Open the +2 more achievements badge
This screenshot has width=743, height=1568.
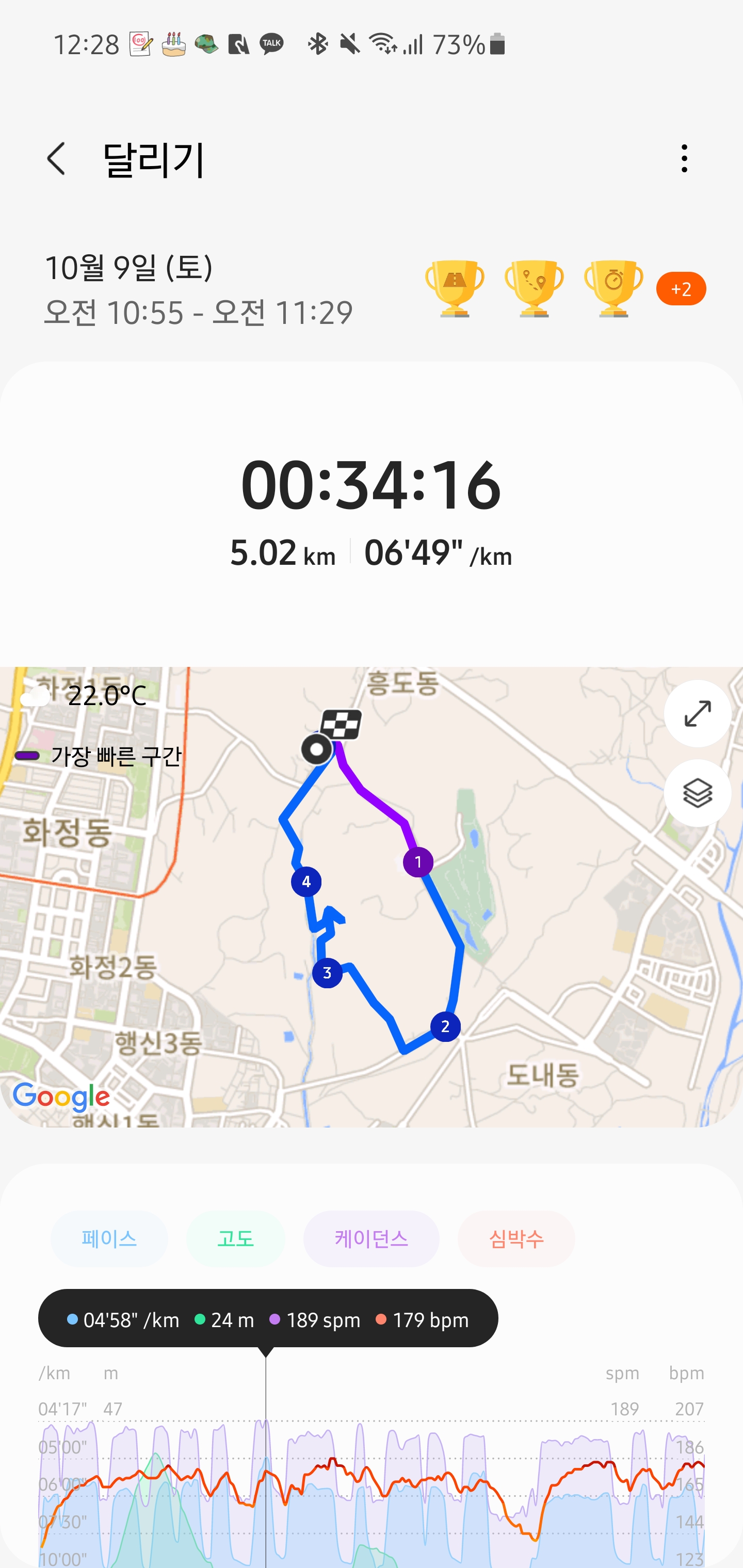pyautogui.click(x=680, y=288)
